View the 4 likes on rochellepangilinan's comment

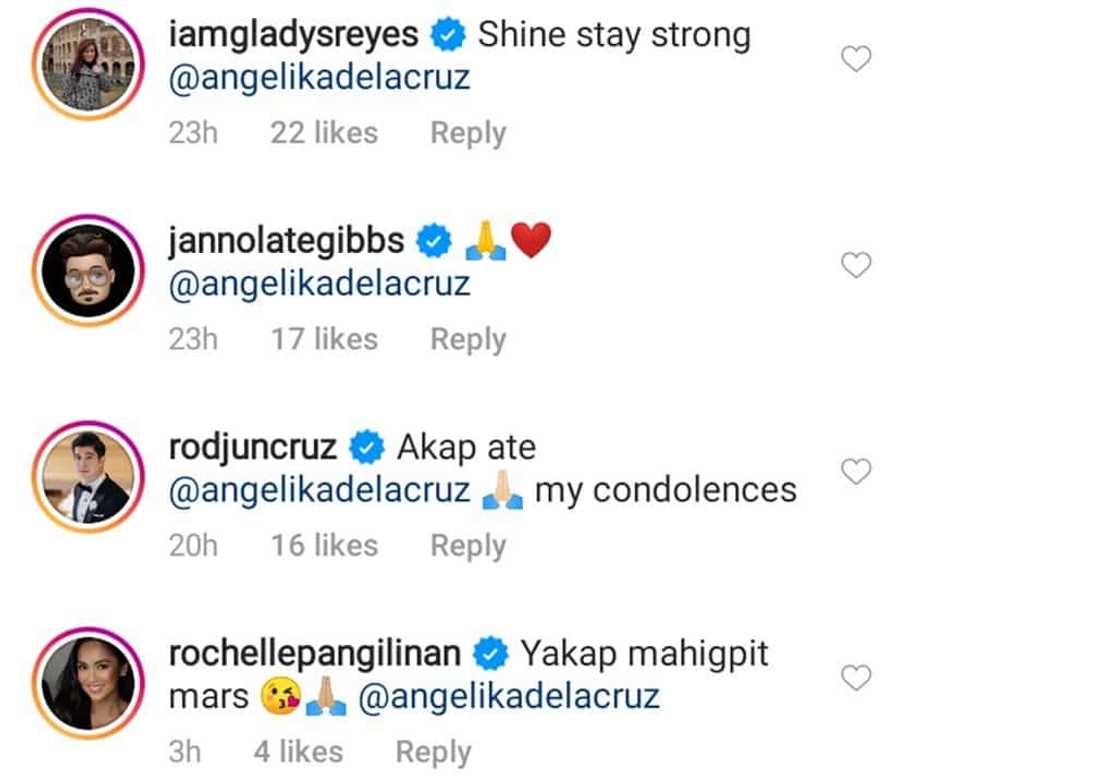[298, 752]
